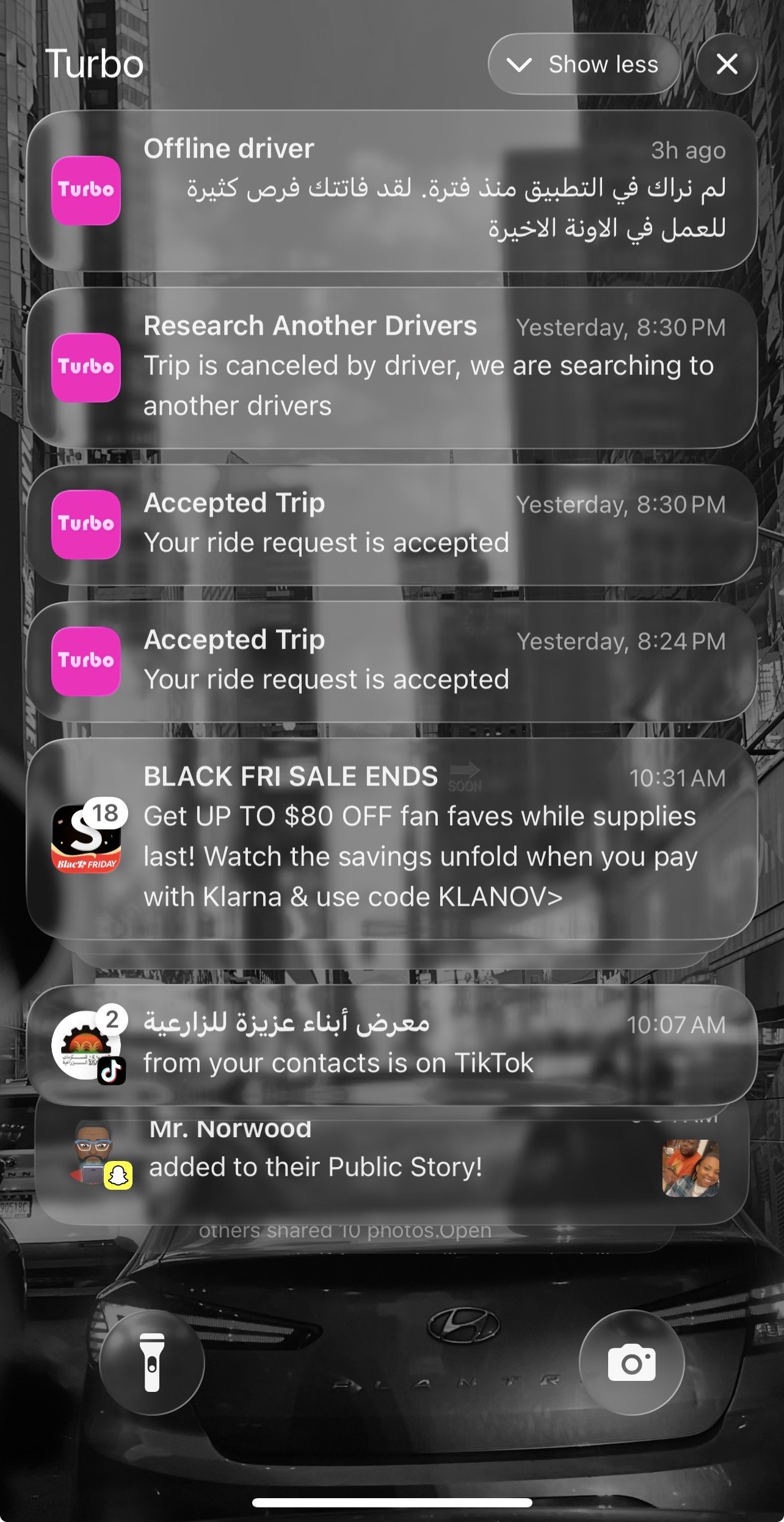Open Accepted Trip notification from 8:30 PM

tap(391, 524)
